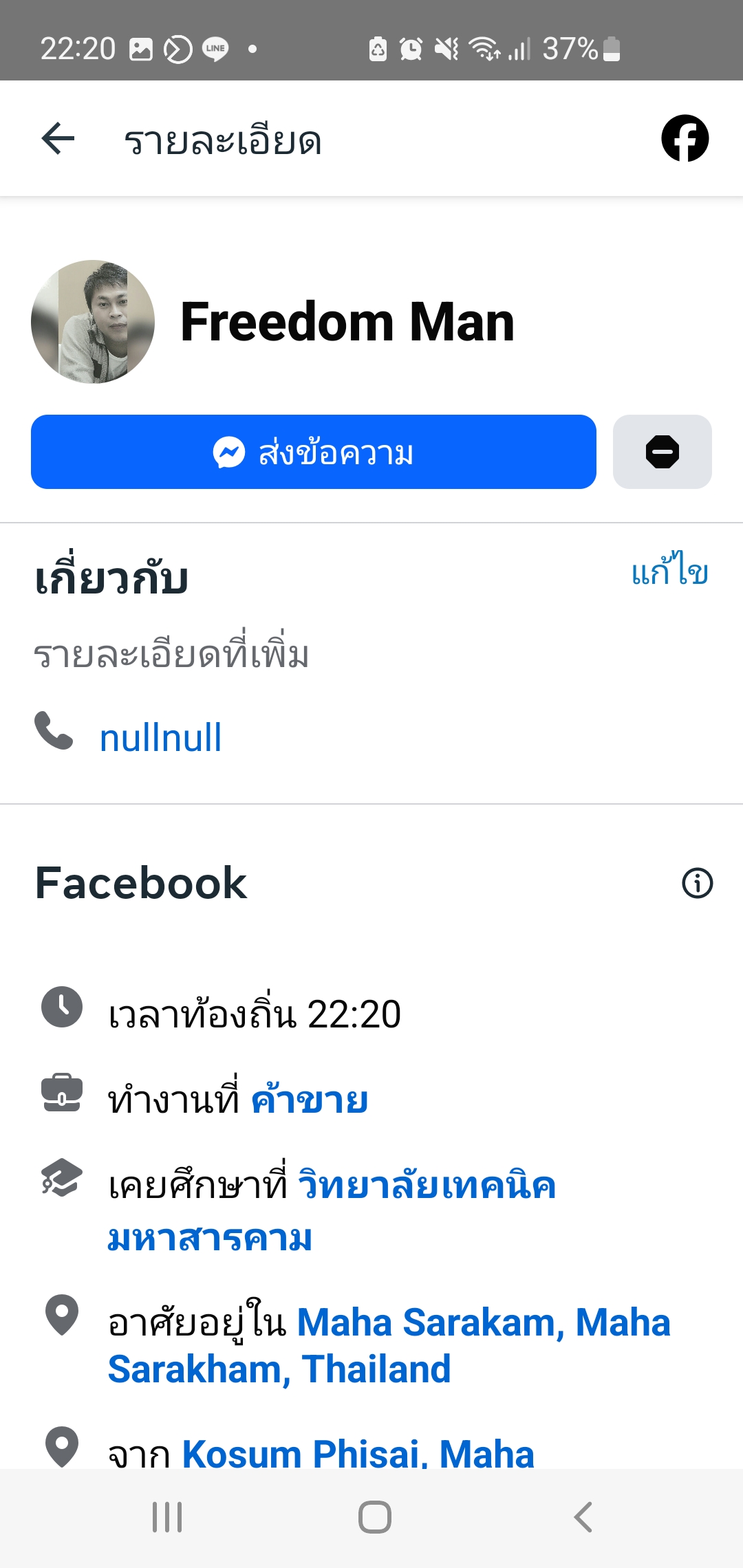Go back using the top arrow
The height and width of the screenshot is (1568, 743).
pyautogui.click(x=58, y=139)
